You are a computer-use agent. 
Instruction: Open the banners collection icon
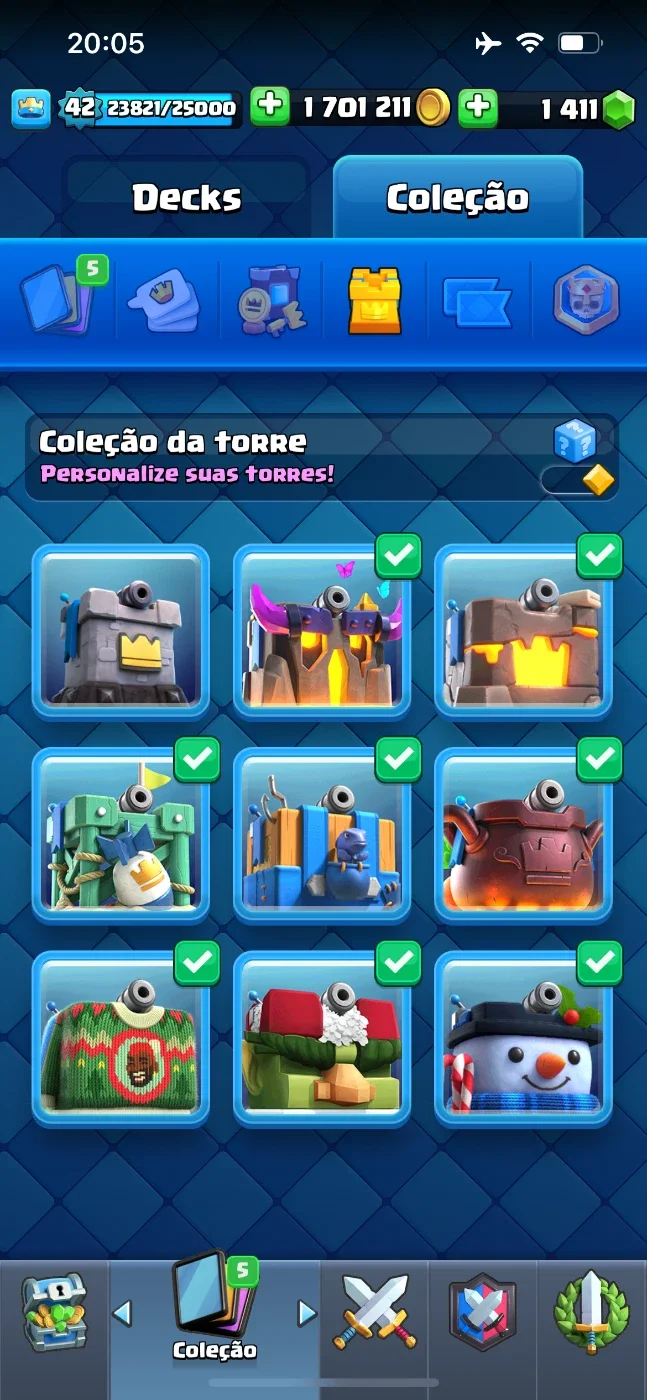coord(477,300)
